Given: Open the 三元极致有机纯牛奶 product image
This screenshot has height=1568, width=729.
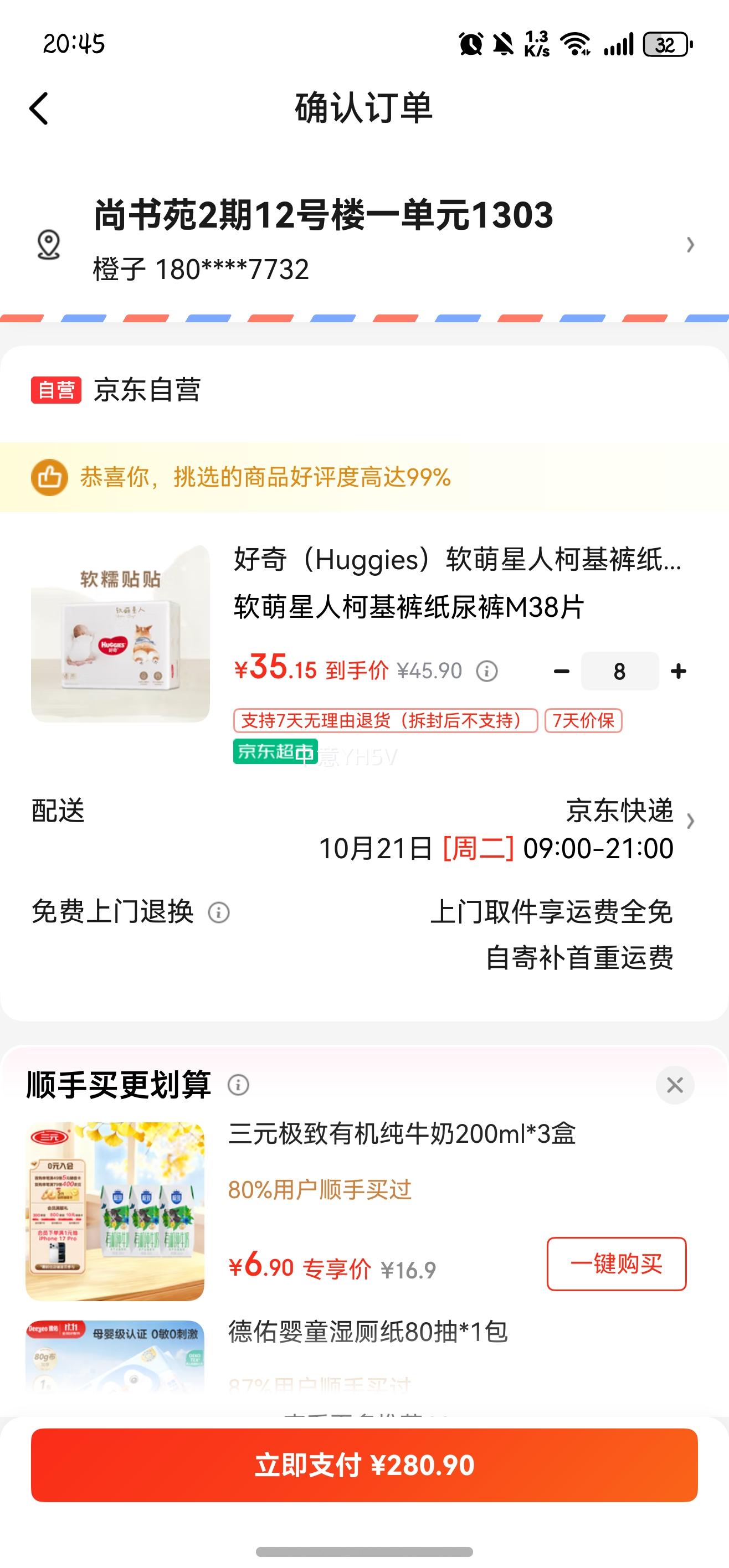Looking at the screenshot, I should pyautogui.click(x=115, y=1212).
